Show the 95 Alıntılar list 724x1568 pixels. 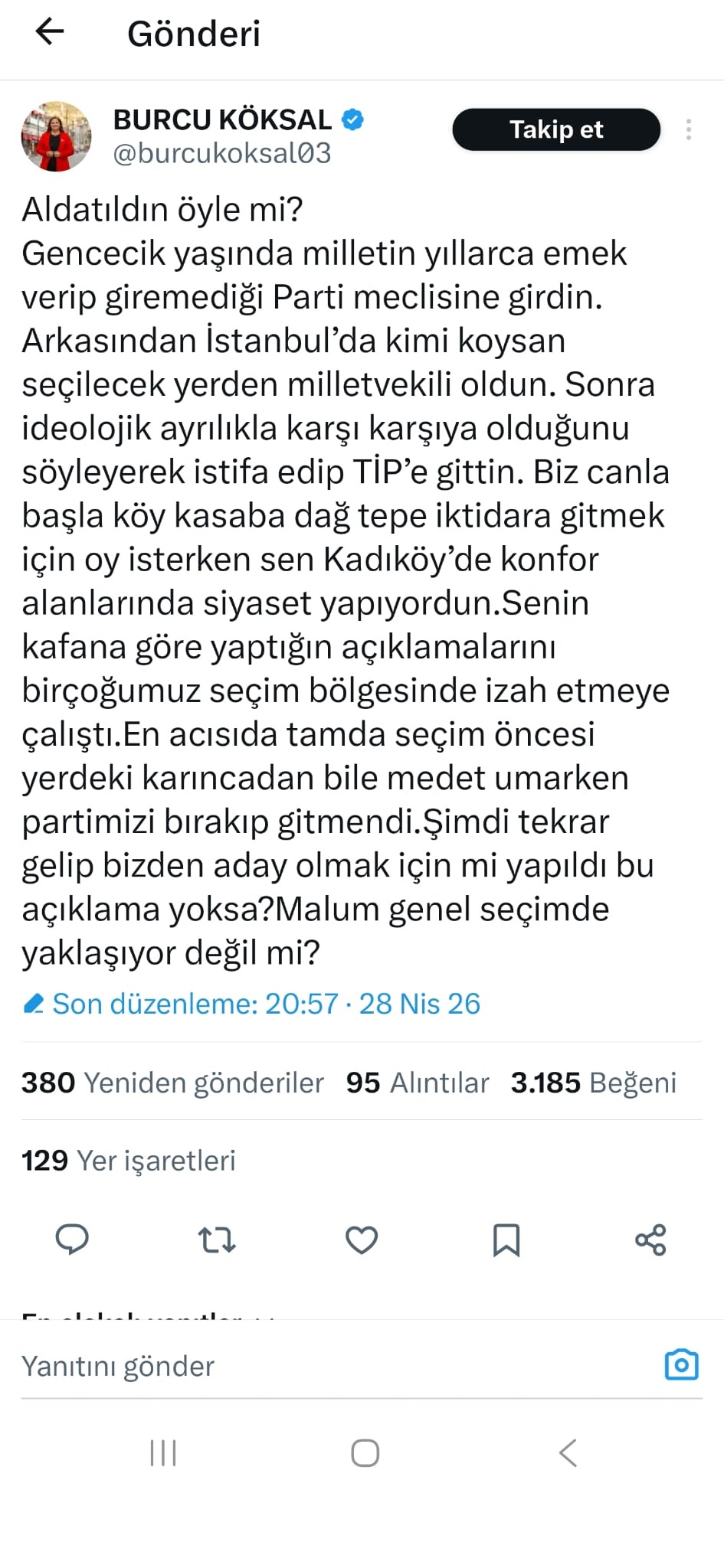click(417, 1083)
